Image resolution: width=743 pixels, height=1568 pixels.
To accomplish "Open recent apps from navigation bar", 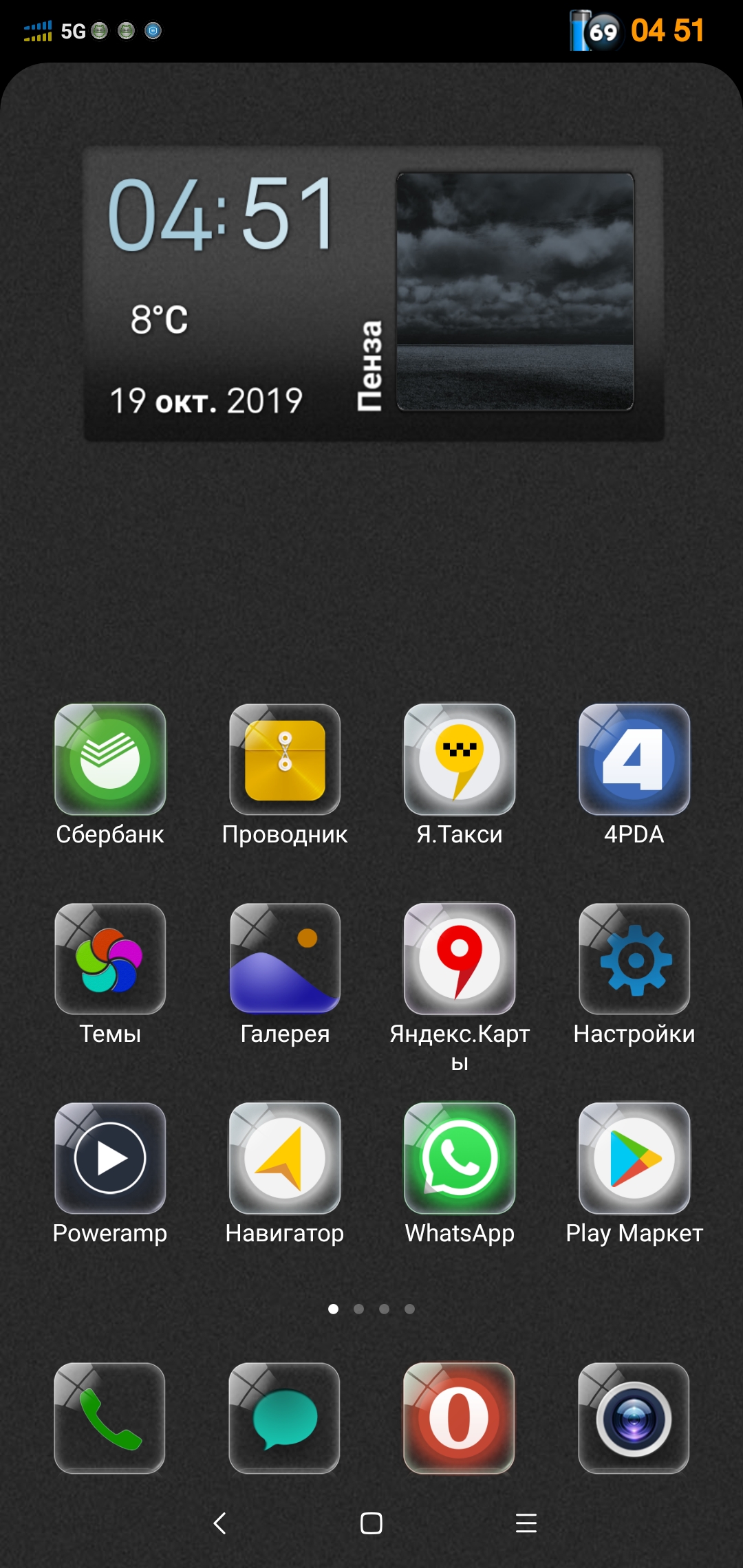I will [x=526, y=1523].
